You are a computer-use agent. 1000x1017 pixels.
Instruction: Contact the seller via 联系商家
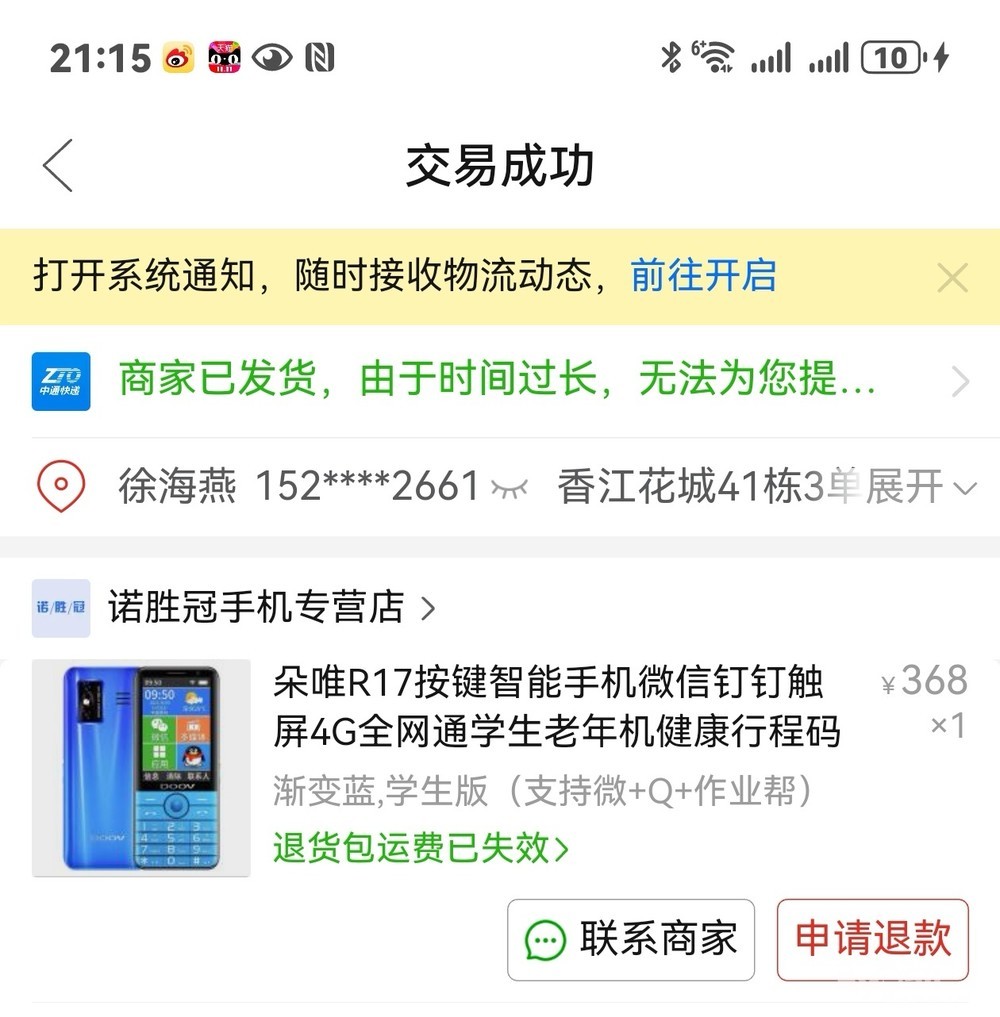point(631,939)
